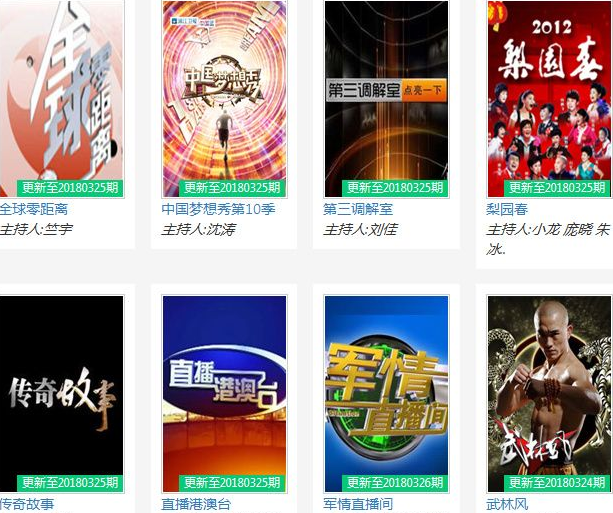Tap the 直播港澳台 title link
Image resolution: width=613 pixels, height=513 pixels.
point(196,504)
